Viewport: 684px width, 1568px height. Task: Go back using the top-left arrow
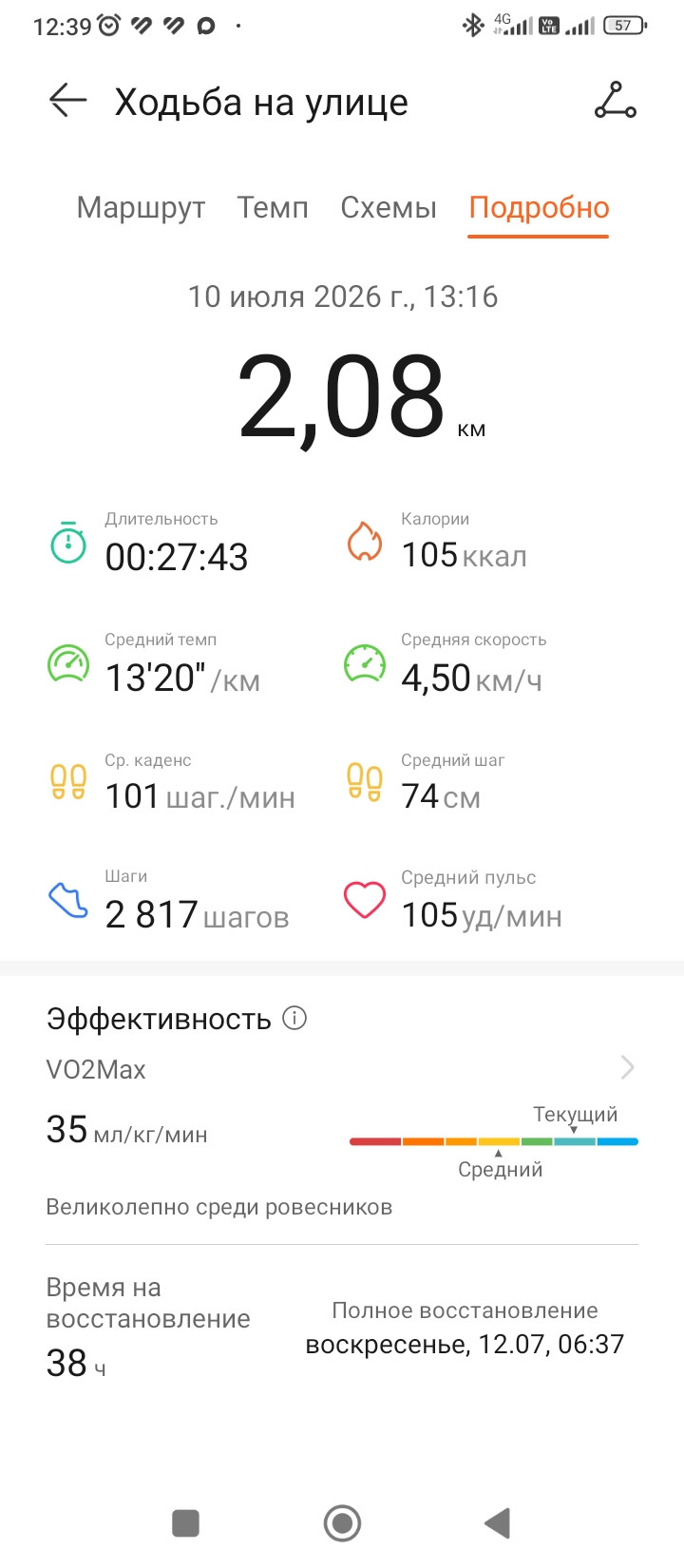67,100
